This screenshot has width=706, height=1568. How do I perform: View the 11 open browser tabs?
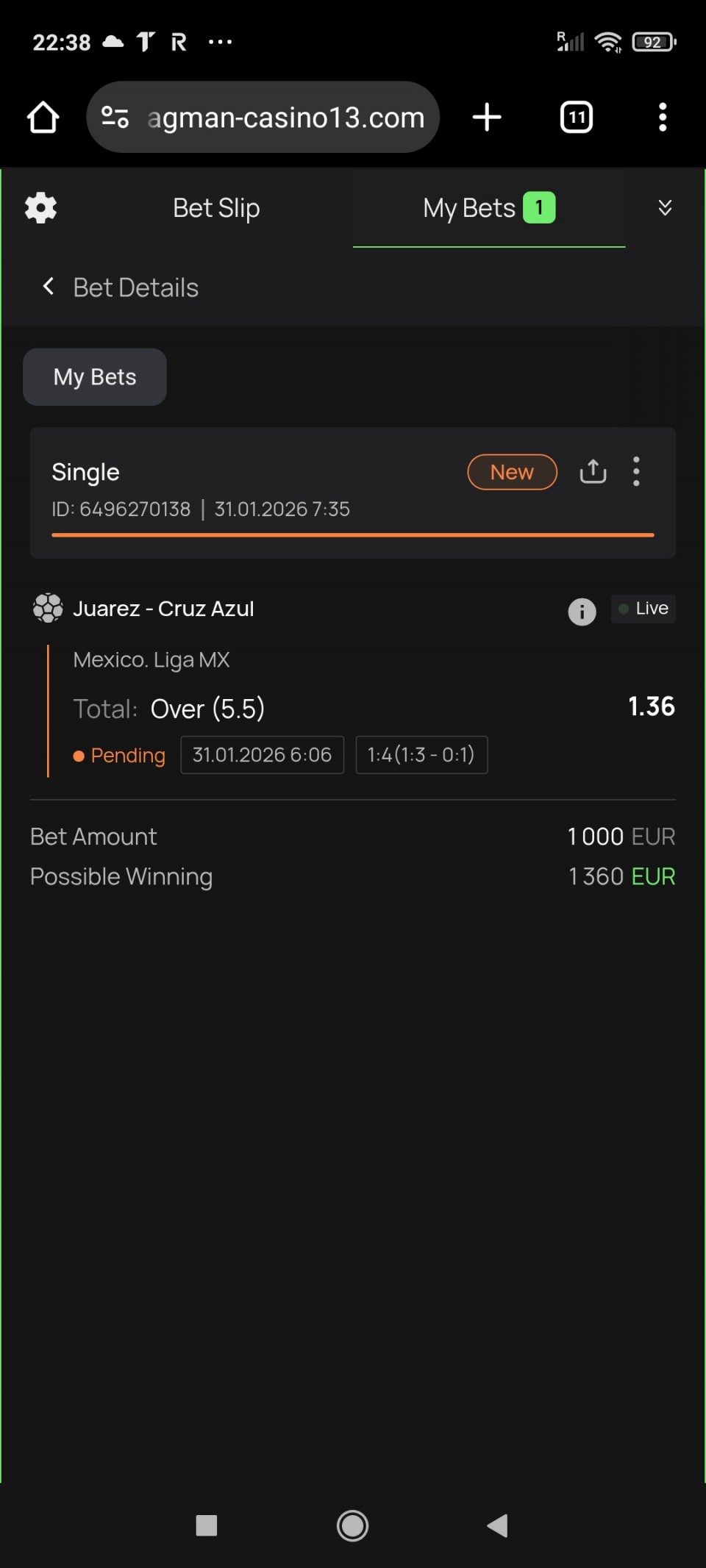(576, 117)
